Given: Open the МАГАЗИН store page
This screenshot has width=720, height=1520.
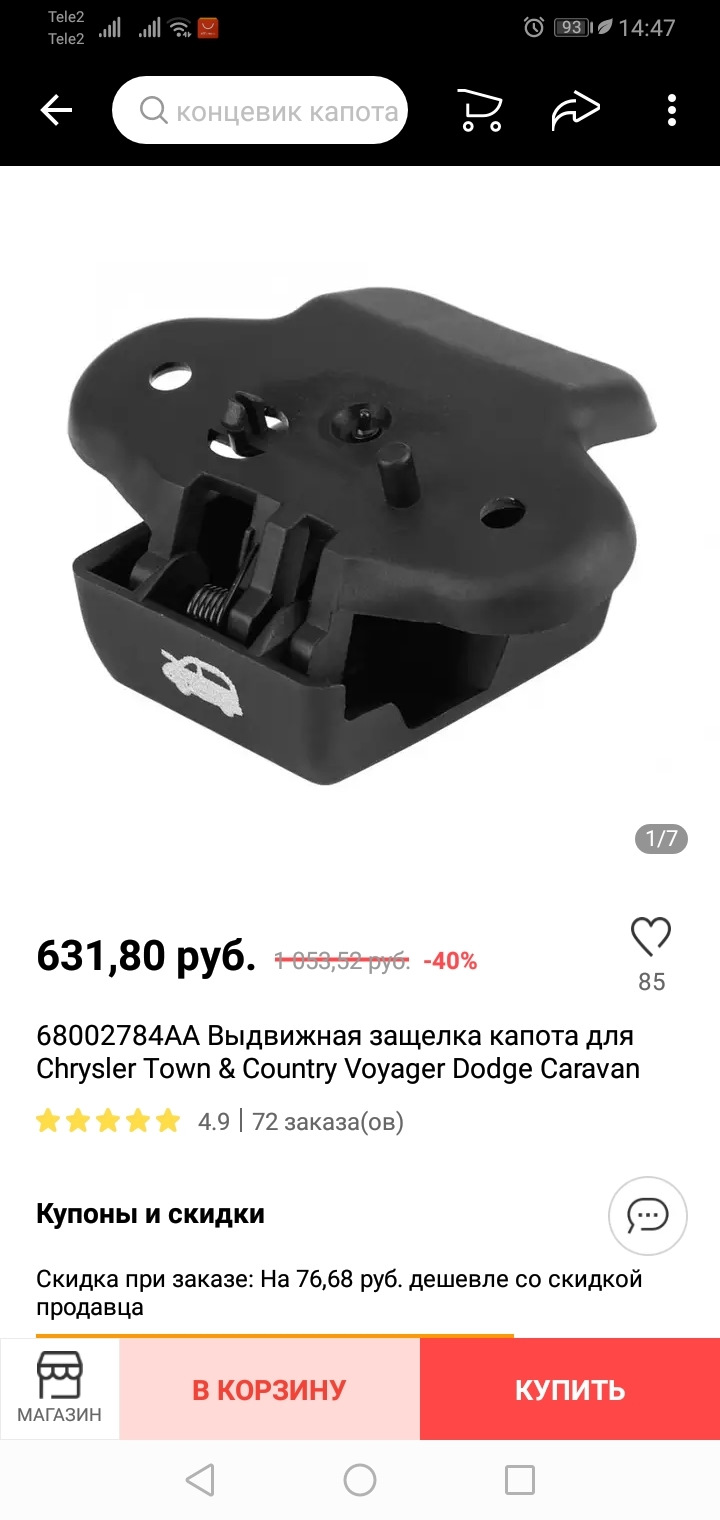Looking at the screenshot, I should pos(60,1388).
